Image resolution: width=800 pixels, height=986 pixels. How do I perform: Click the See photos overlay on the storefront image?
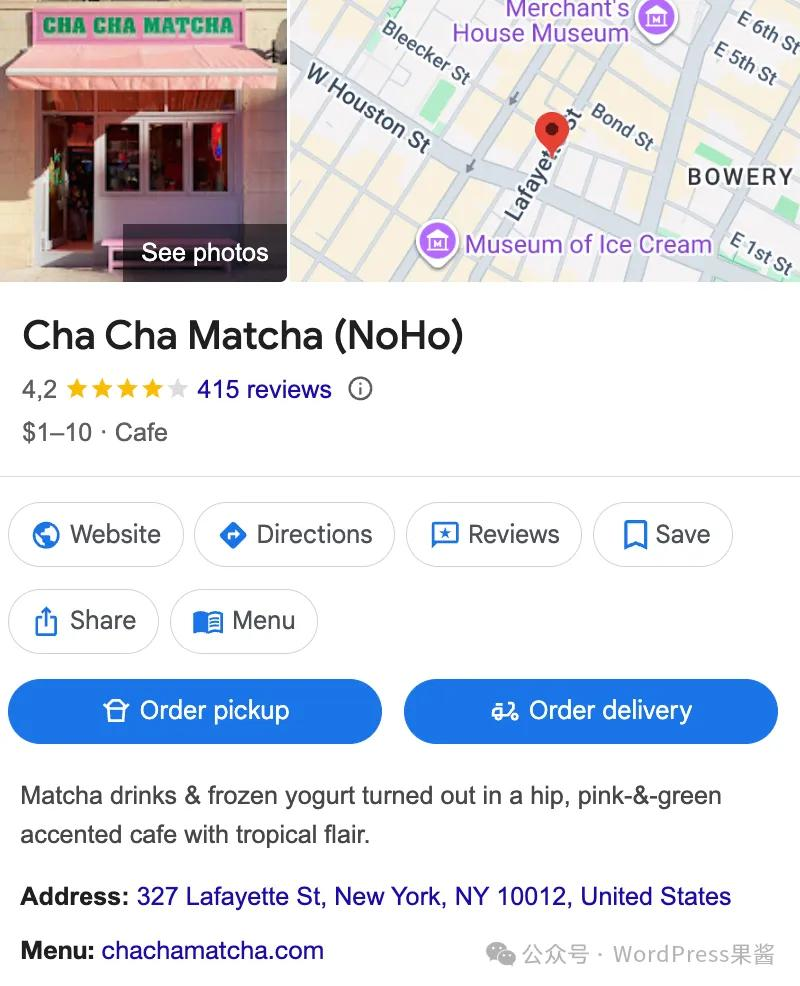coord(204,253)
